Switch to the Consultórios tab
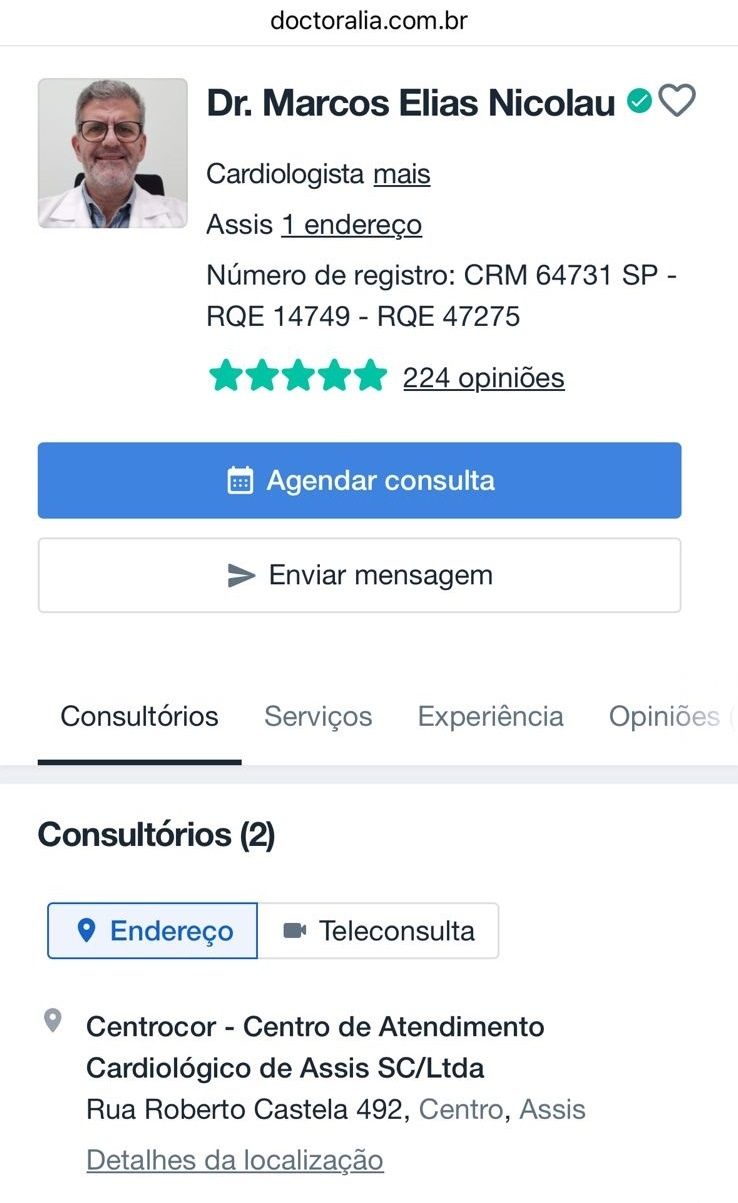738x1203 pixels. 139,717
